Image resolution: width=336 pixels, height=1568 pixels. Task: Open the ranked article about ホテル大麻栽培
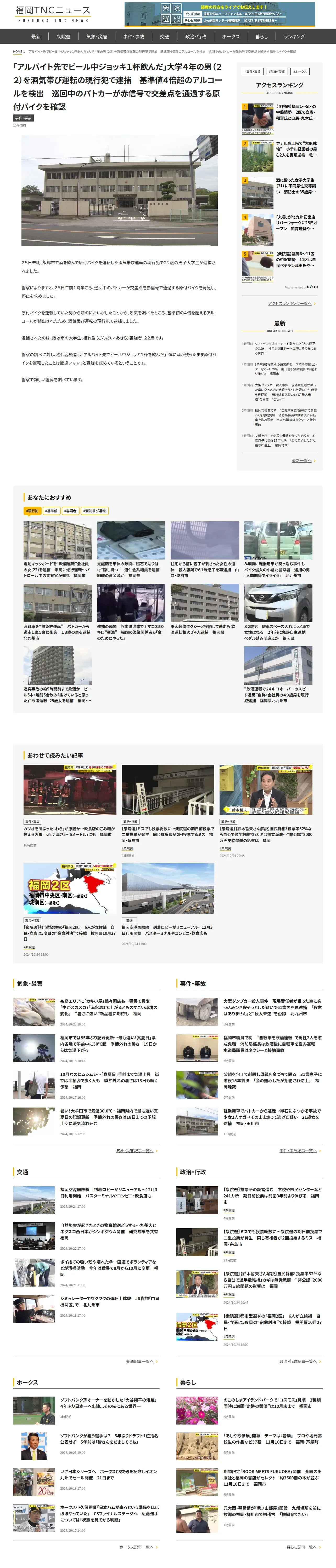296,149
